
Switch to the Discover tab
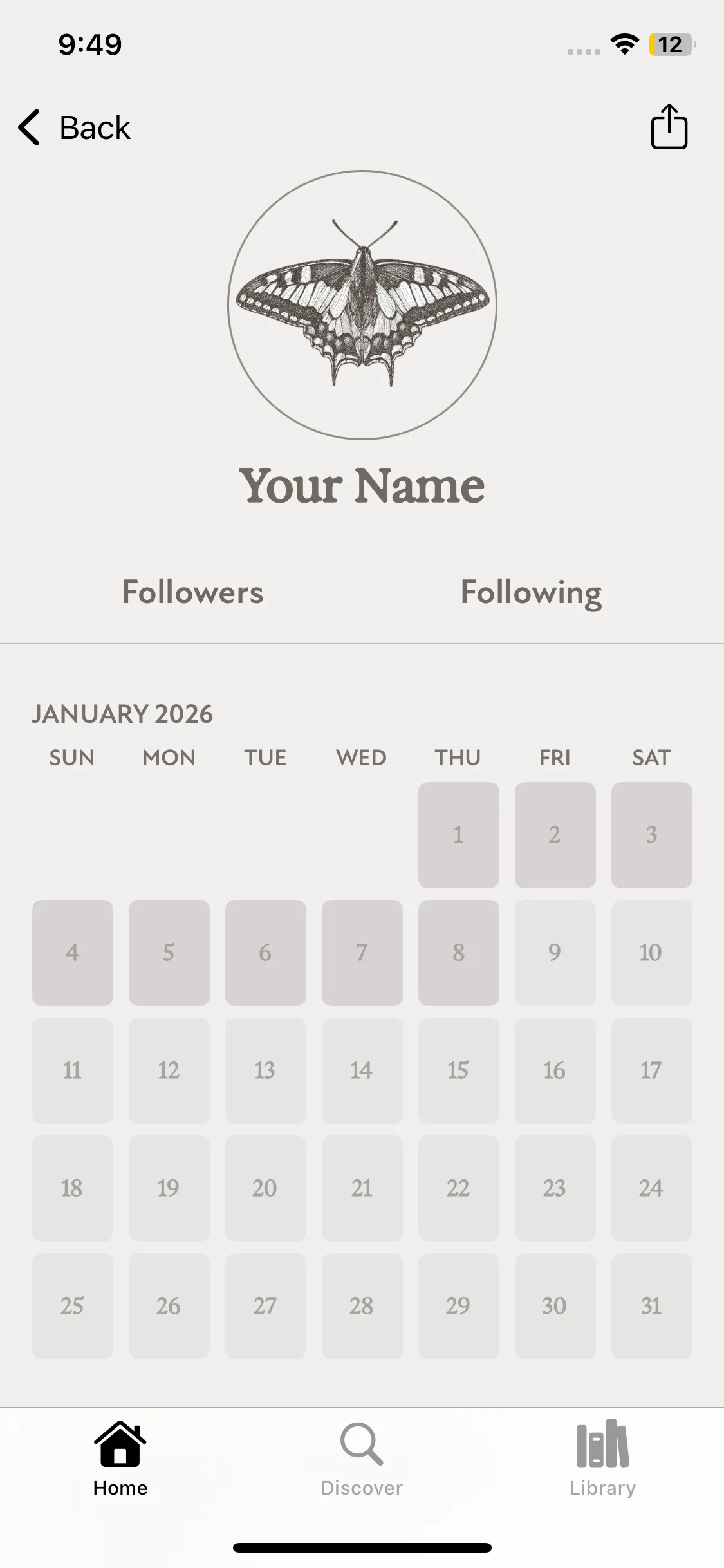tap(362, 1459)
